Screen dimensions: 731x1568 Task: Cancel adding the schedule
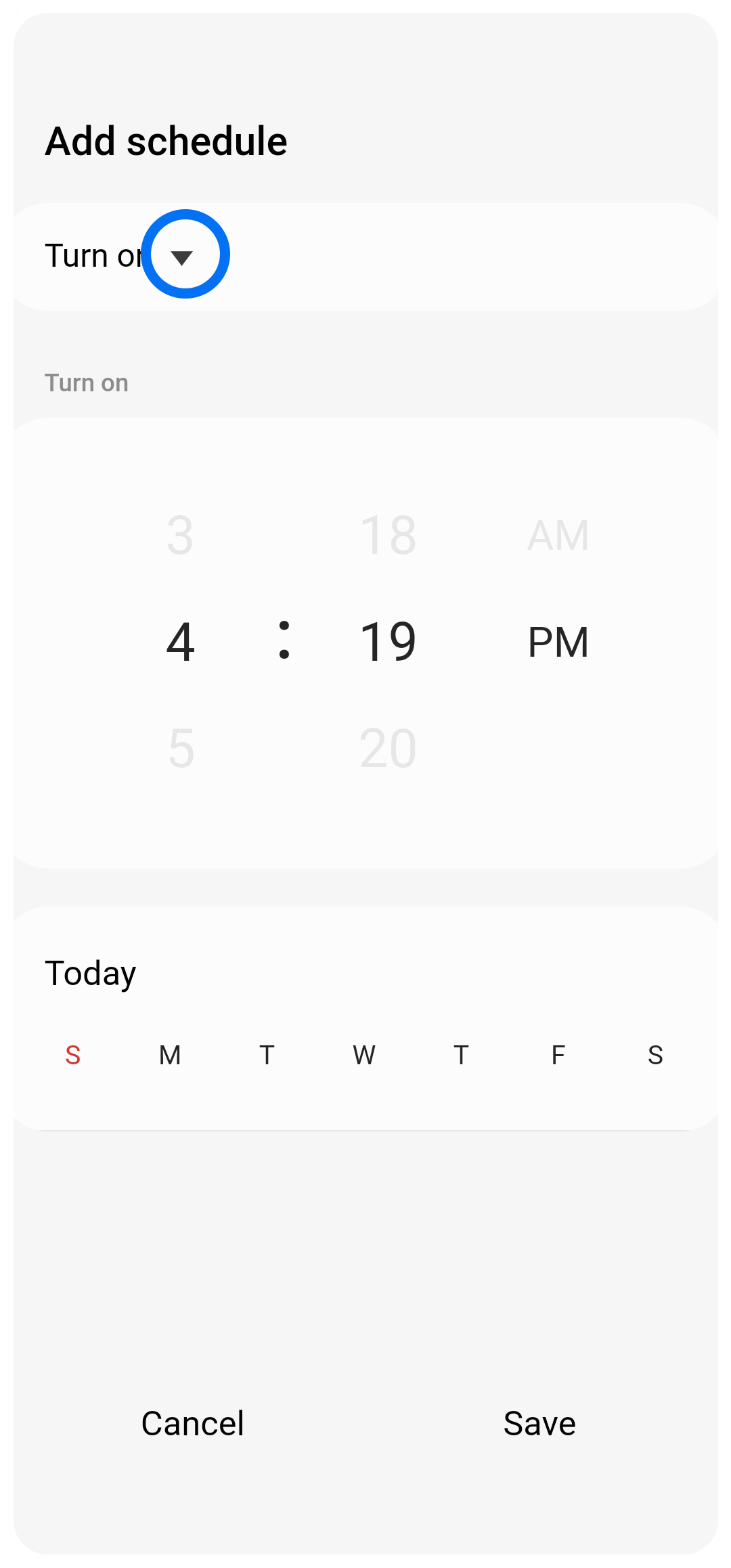(193, 1423)
